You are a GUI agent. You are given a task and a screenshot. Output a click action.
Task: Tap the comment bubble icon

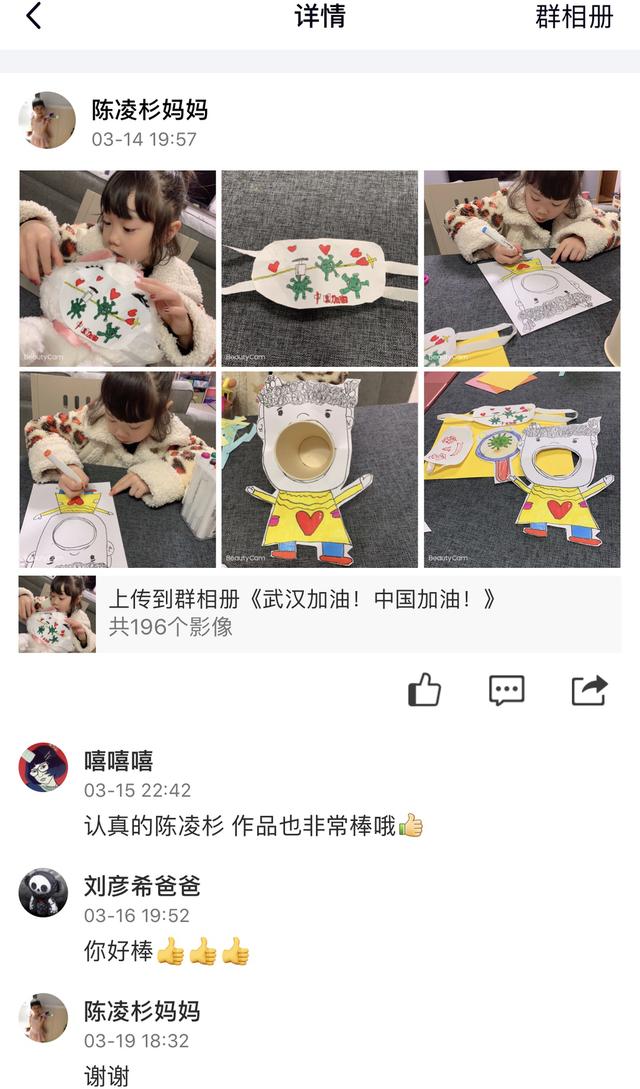[x=506, y=690]
